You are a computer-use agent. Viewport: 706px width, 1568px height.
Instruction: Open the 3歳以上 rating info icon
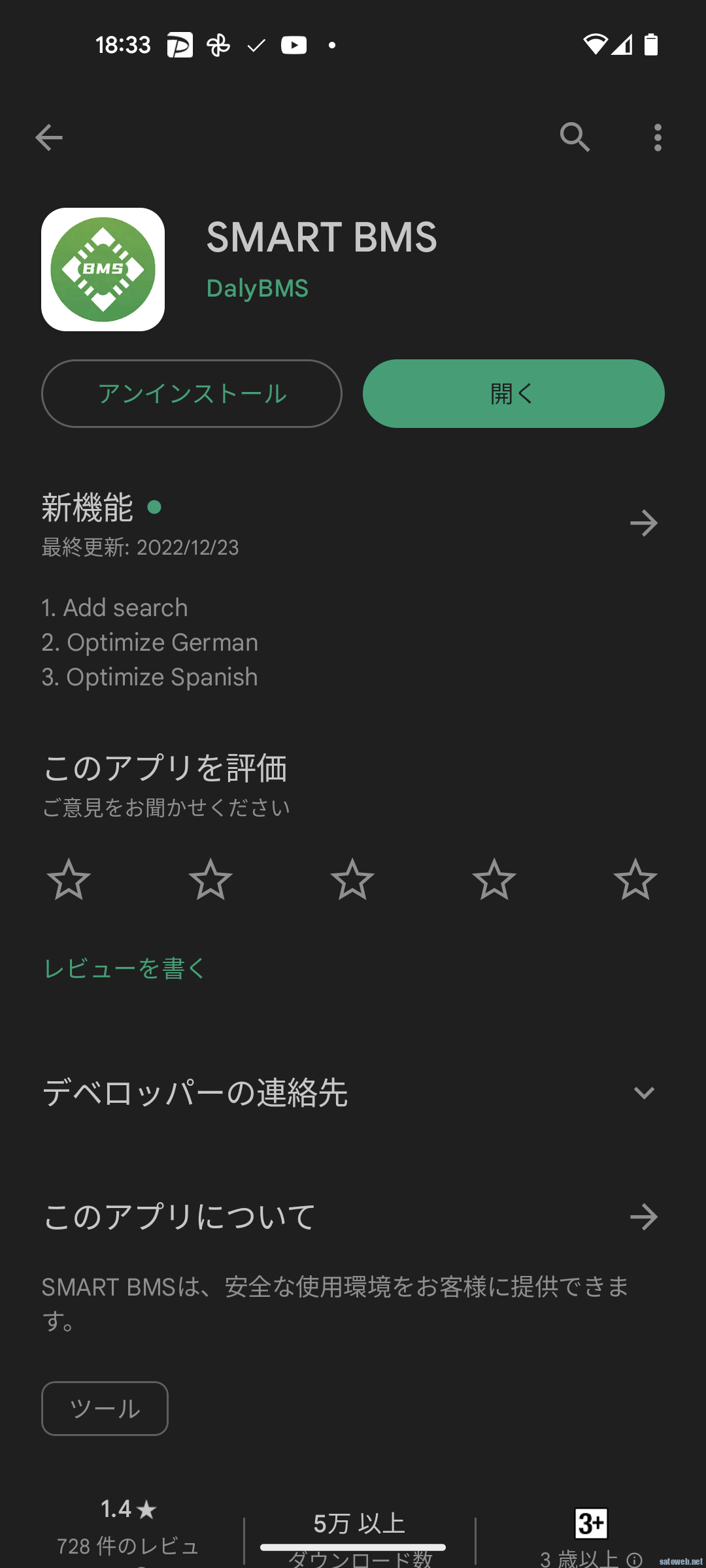[x=634, y=1560]
